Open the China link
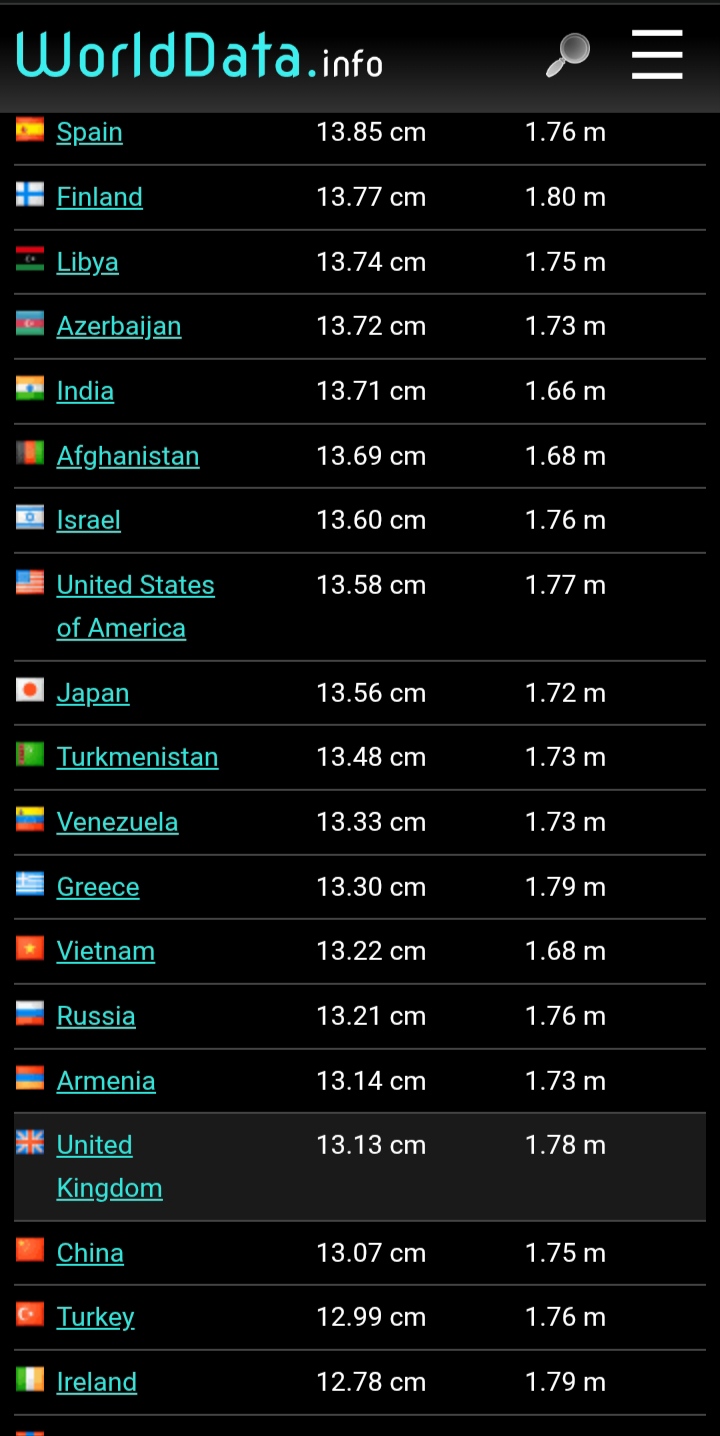Screen dimensions: 720x1436 pos(90,1253)
